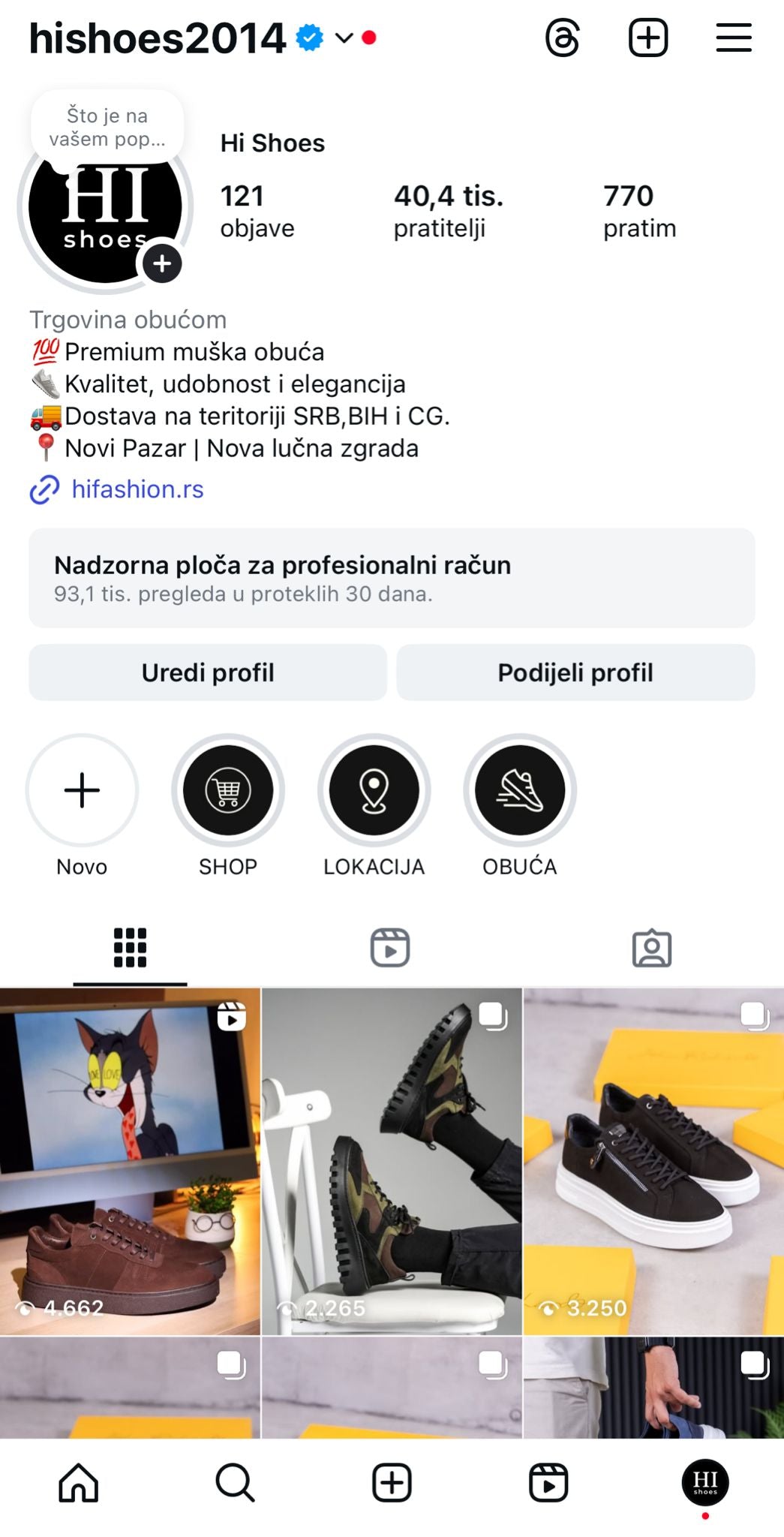
Task: View the 40,4 tis. pratitelji list
Action: pyautogui.click(x=448, y=210)
